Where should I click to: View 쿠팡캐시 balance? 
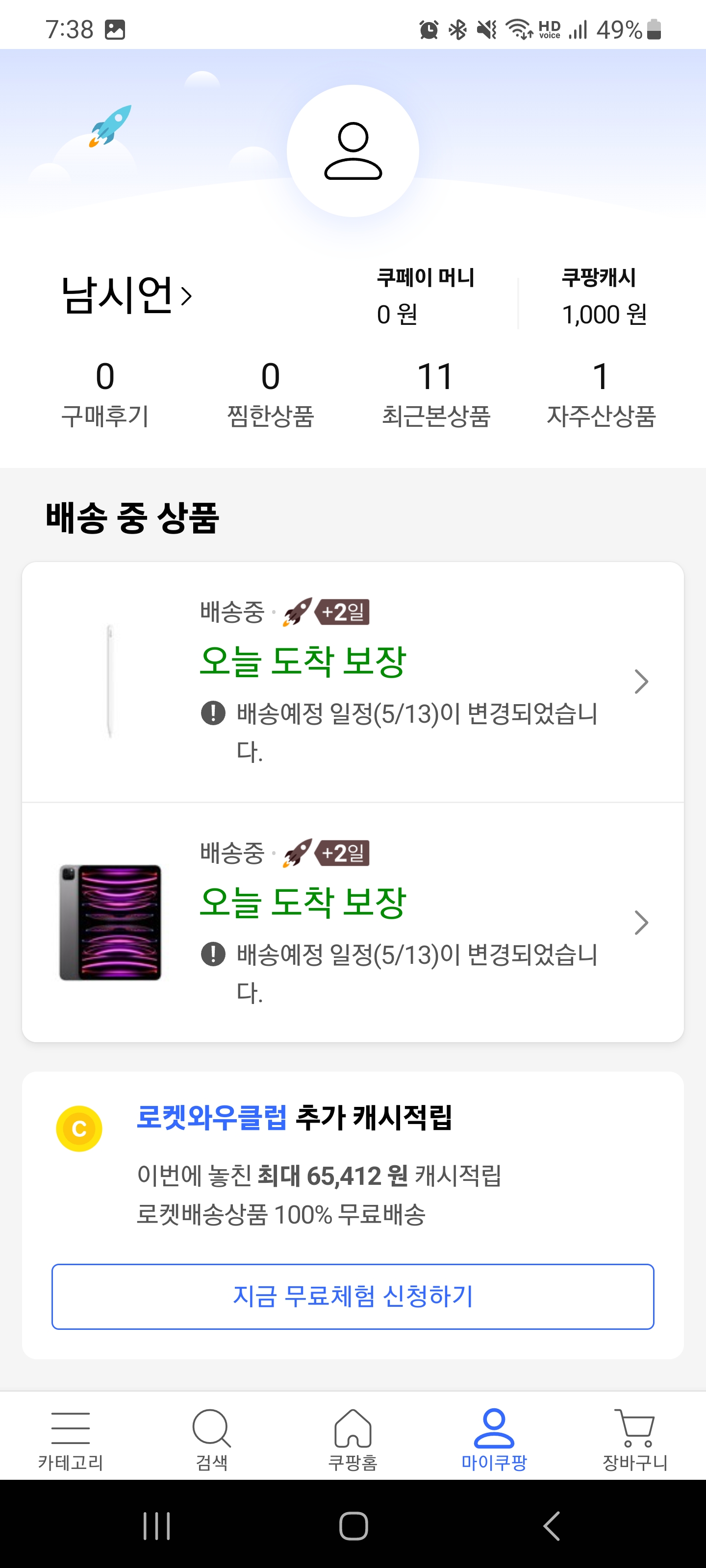[604, 296]
